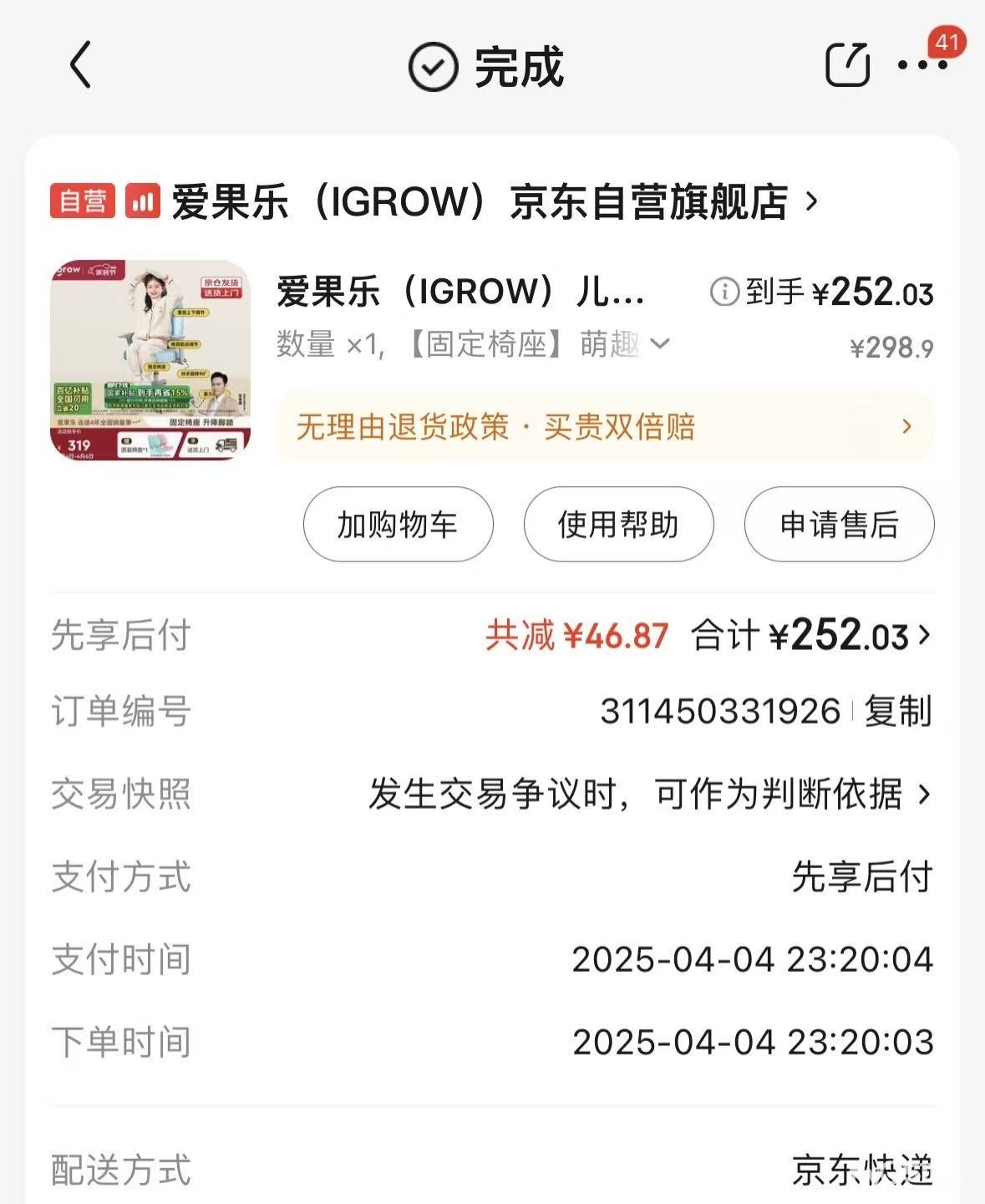Expand the product specification chevron beside 萌趣
Screen dimensions: 985x1204
[x=660, y=343]
